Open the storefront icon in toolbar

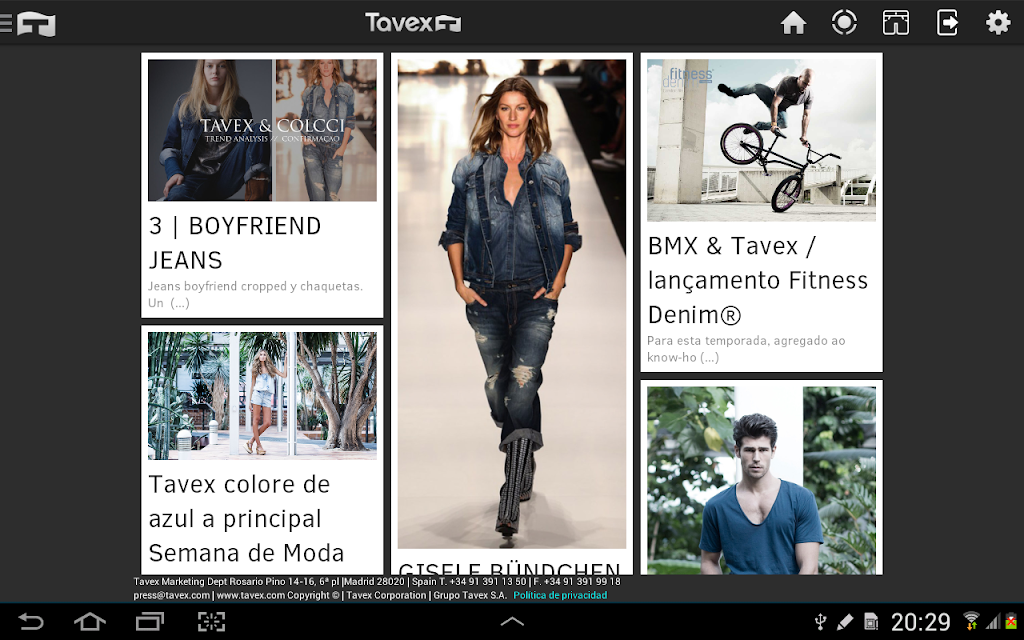coord(895,22)
